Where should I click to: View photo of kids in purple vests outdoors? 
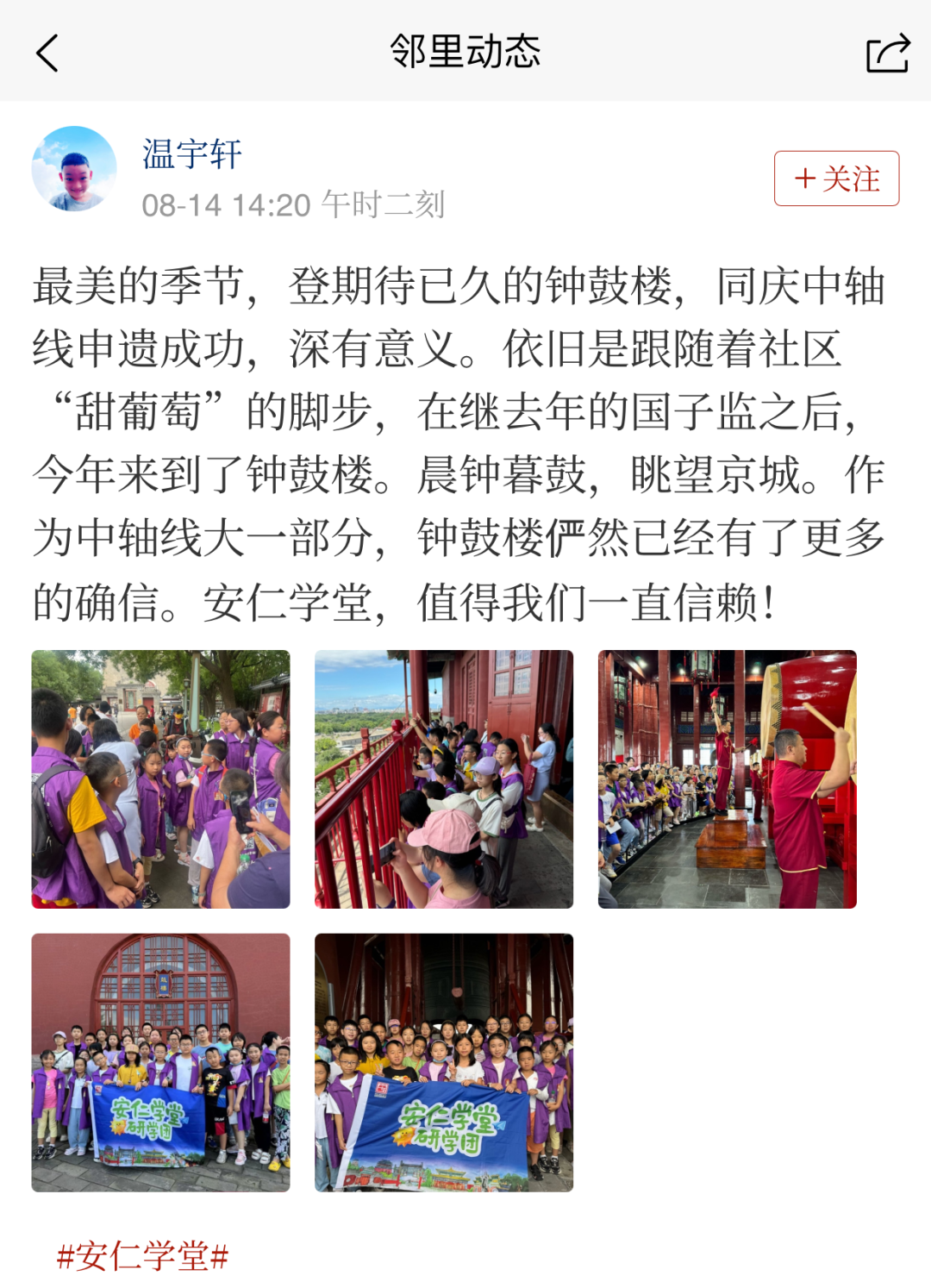point(161,778)
